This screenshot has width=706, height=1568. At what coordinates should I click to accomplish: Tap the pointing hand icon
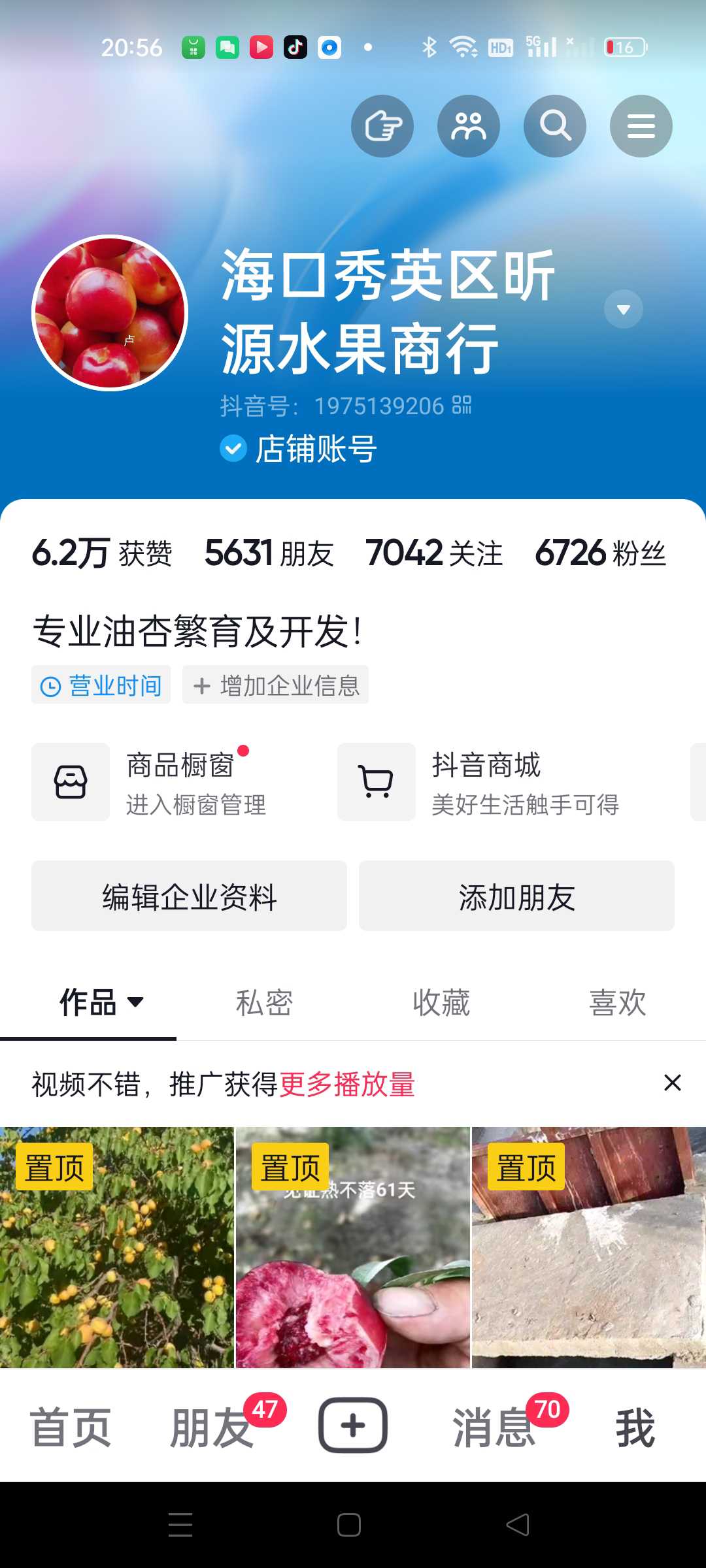(382, 126)
